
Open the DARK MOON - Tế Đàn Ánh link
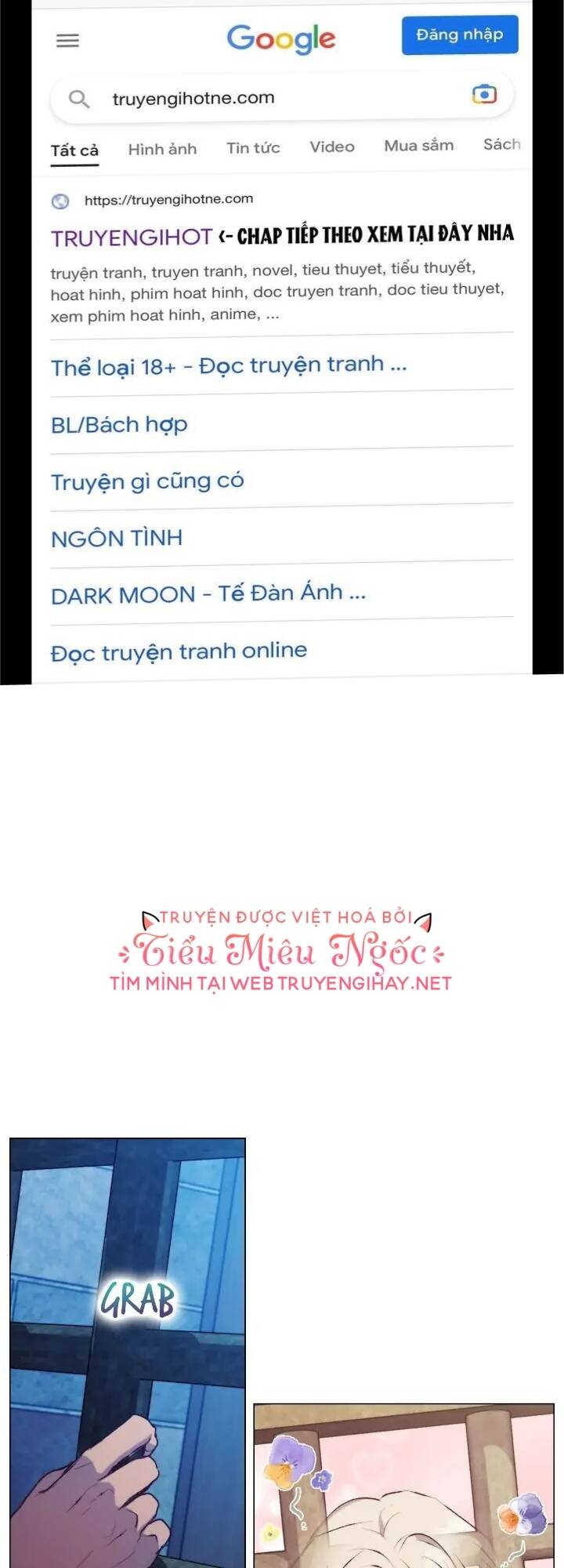click(x=208, y=593)
